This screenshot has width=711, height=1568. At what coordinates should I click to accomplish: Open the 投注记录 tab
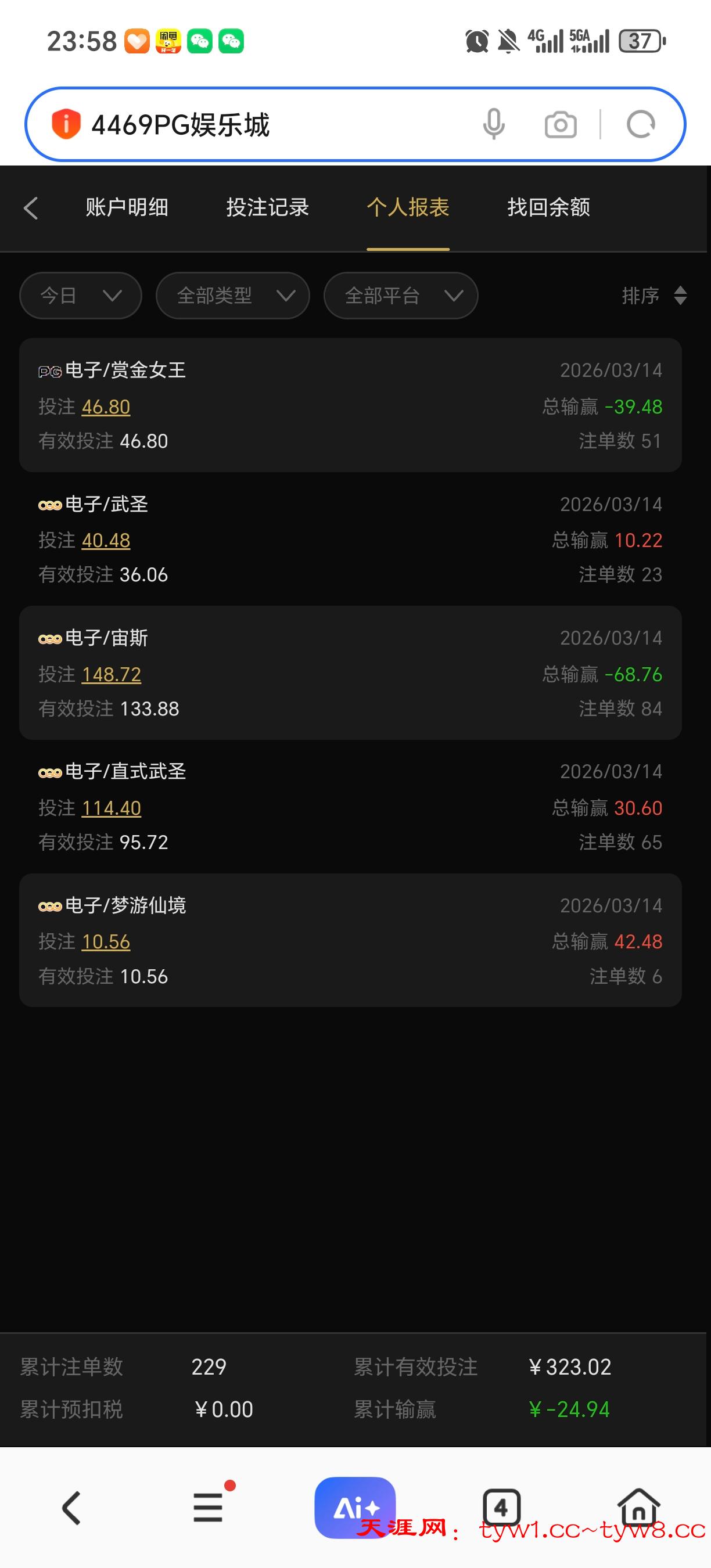pyautogui.click(x=267, y=207)
